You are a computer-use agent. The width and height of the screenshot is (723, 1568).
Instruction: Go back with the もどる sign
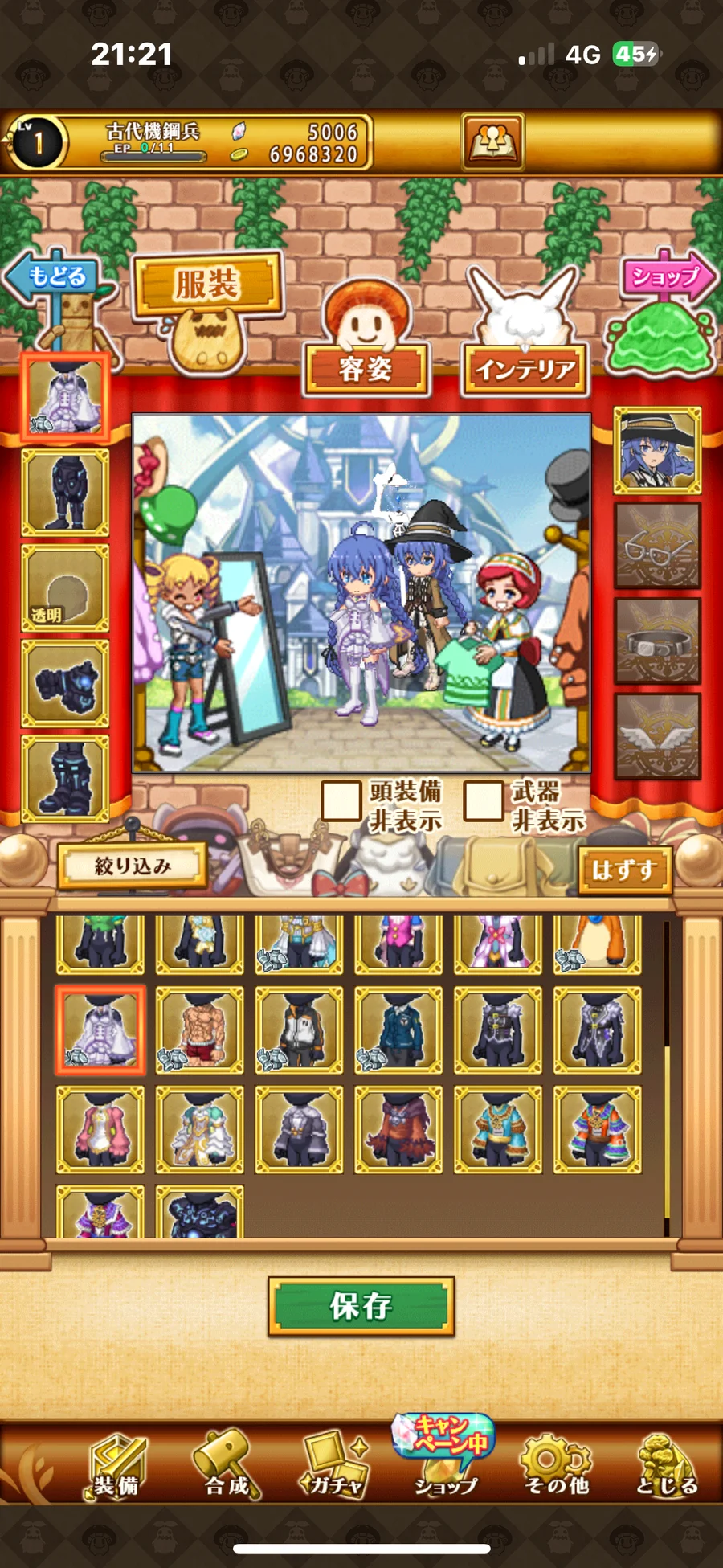(x=55, y=277)
